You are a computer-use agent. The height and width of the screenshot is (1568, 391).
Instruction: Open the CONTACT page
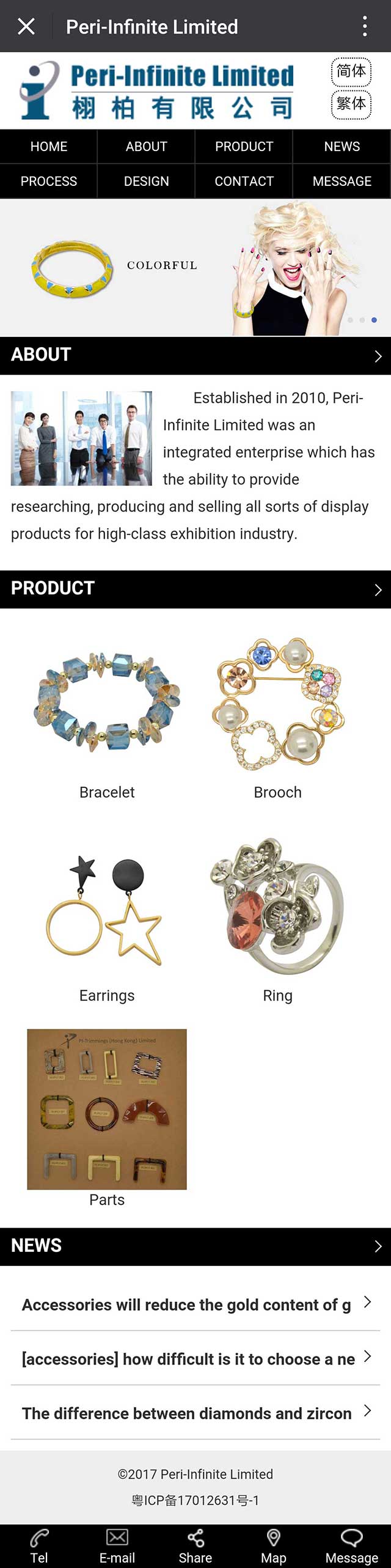[x=244, y=182]
